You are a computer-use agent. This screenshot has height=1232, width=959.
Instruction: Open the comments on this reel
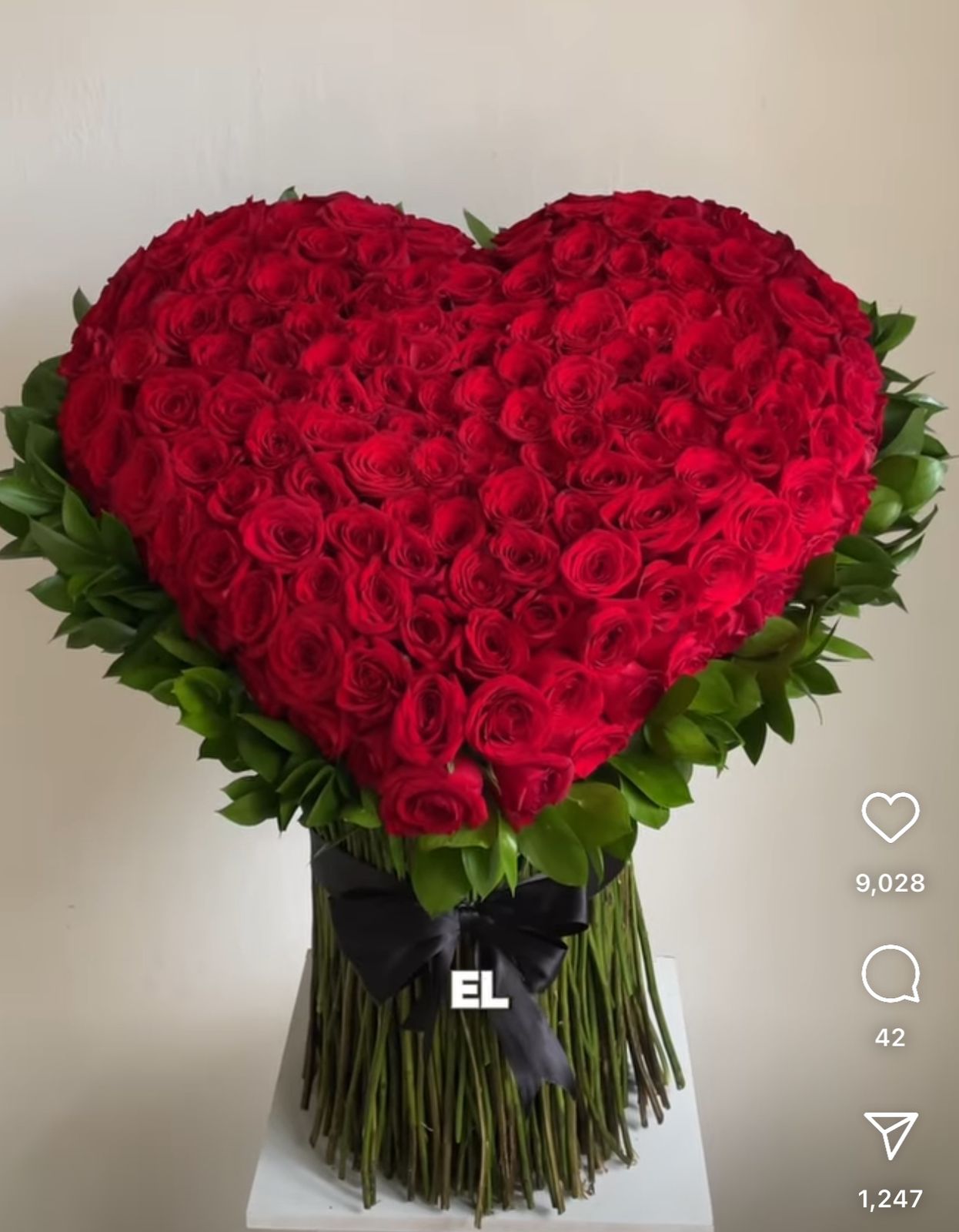click(890, 973)
